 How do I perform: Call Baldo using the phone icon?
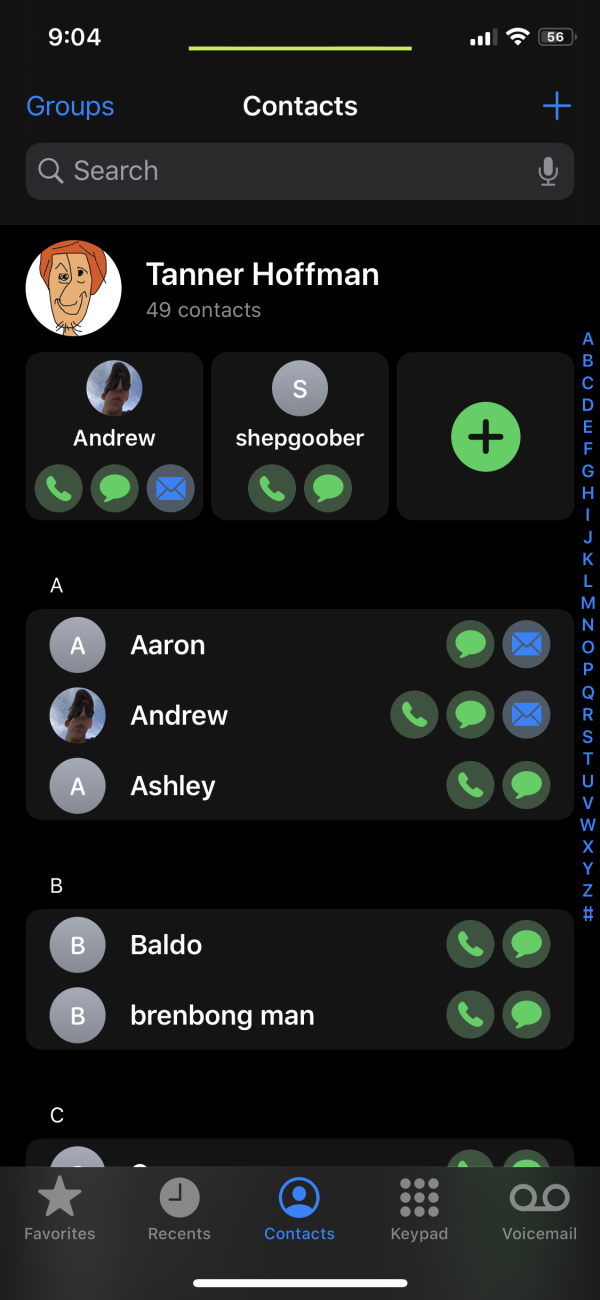[470, 945]
